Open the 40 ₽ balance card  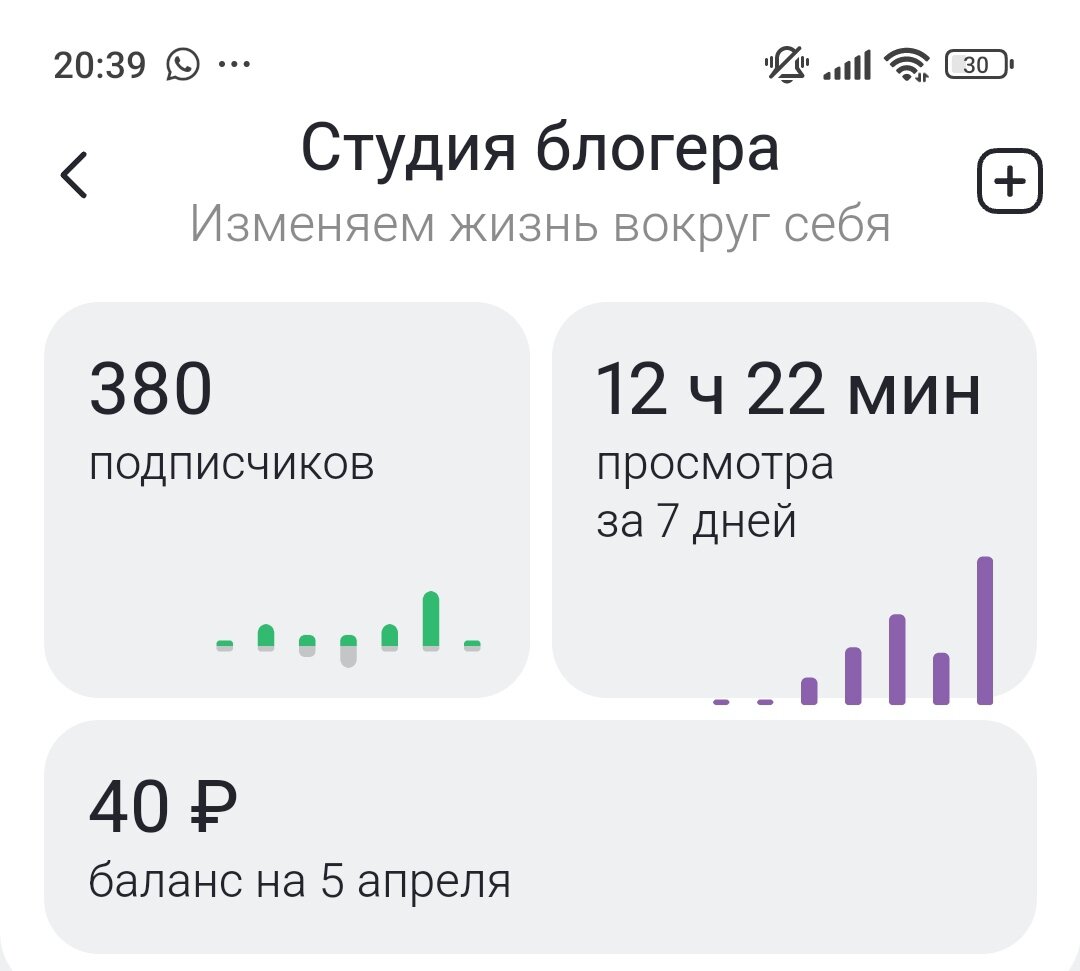(x=540, y=836)
